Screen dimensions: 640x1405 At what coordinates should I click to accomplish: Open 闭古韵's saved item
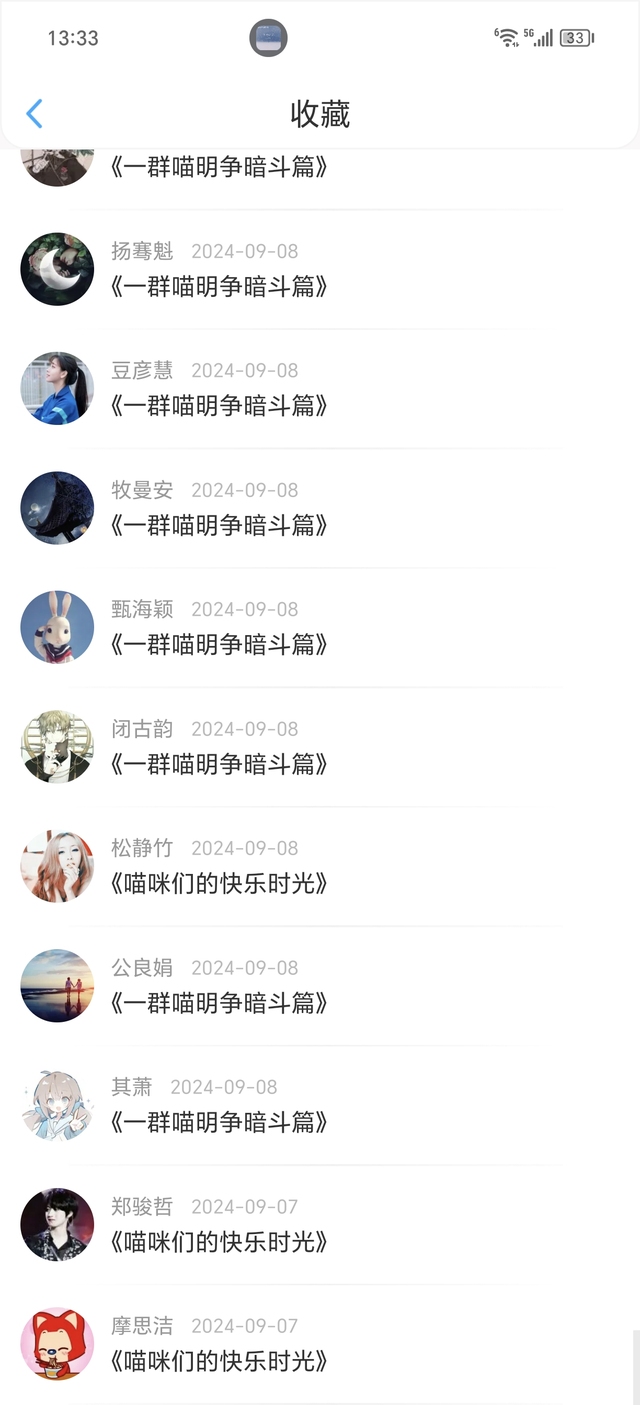click(x=320, y=747)
